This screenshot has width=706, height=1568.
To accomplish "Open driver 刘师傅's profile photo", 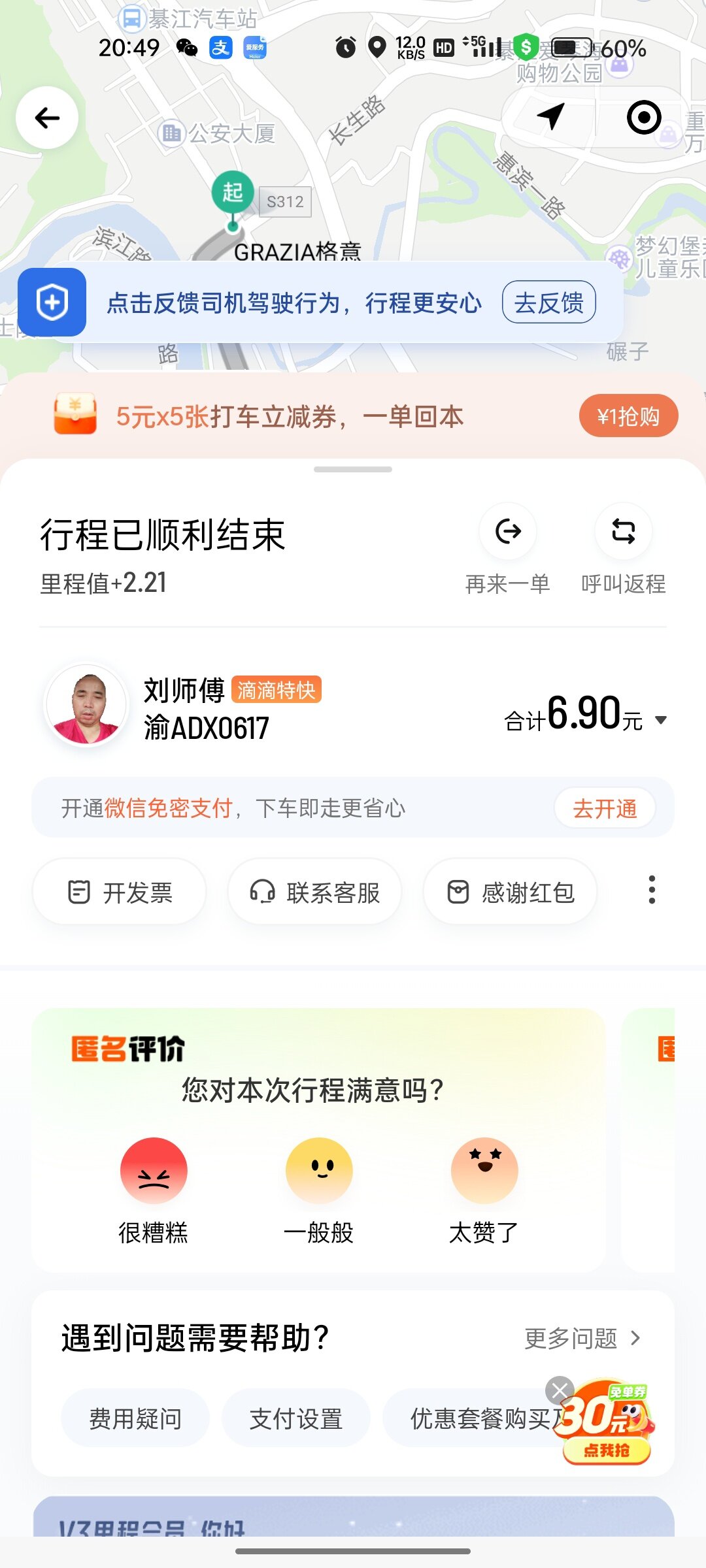I will 86,706.
